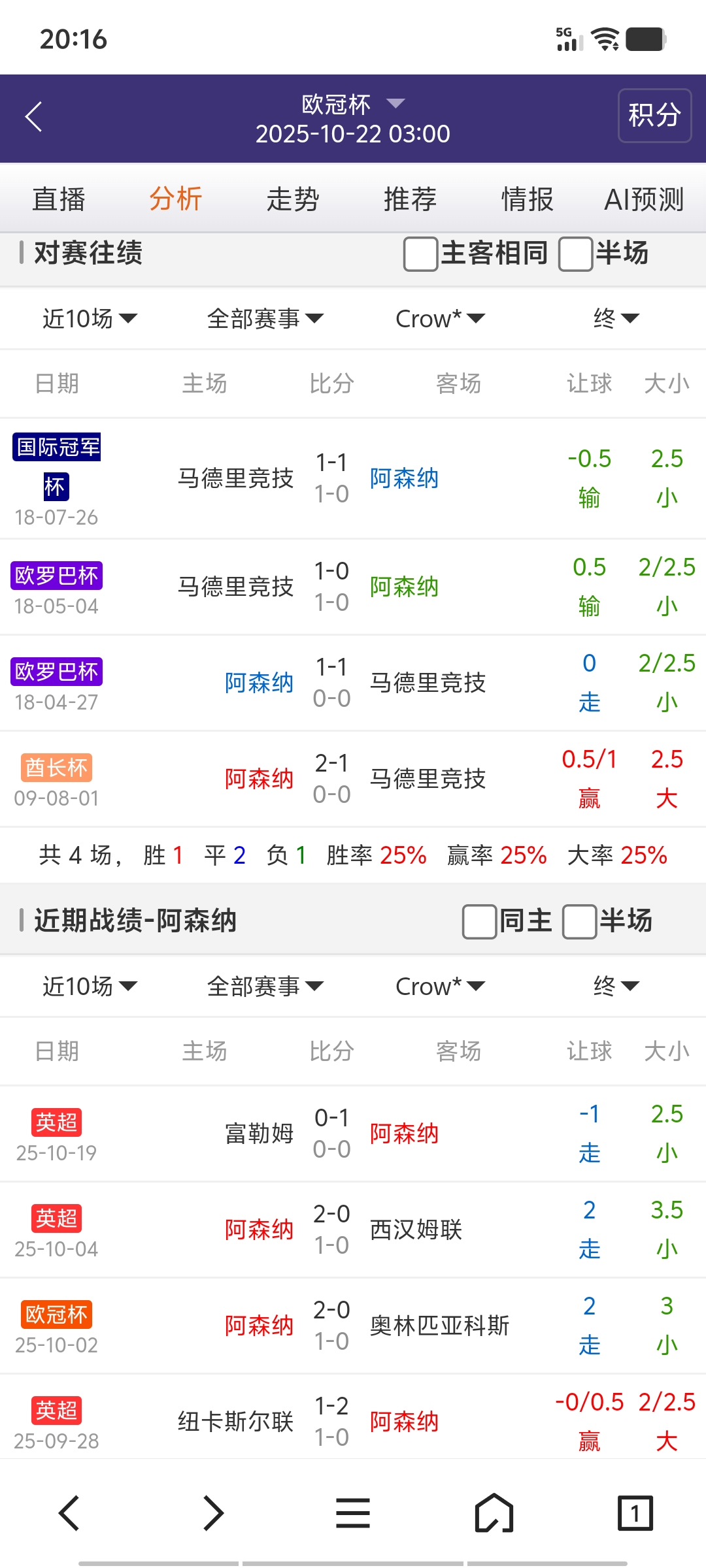Enable 半场 checkbox in 对赛往绩
Screen dimensions: 706x1568
point(575,254)
